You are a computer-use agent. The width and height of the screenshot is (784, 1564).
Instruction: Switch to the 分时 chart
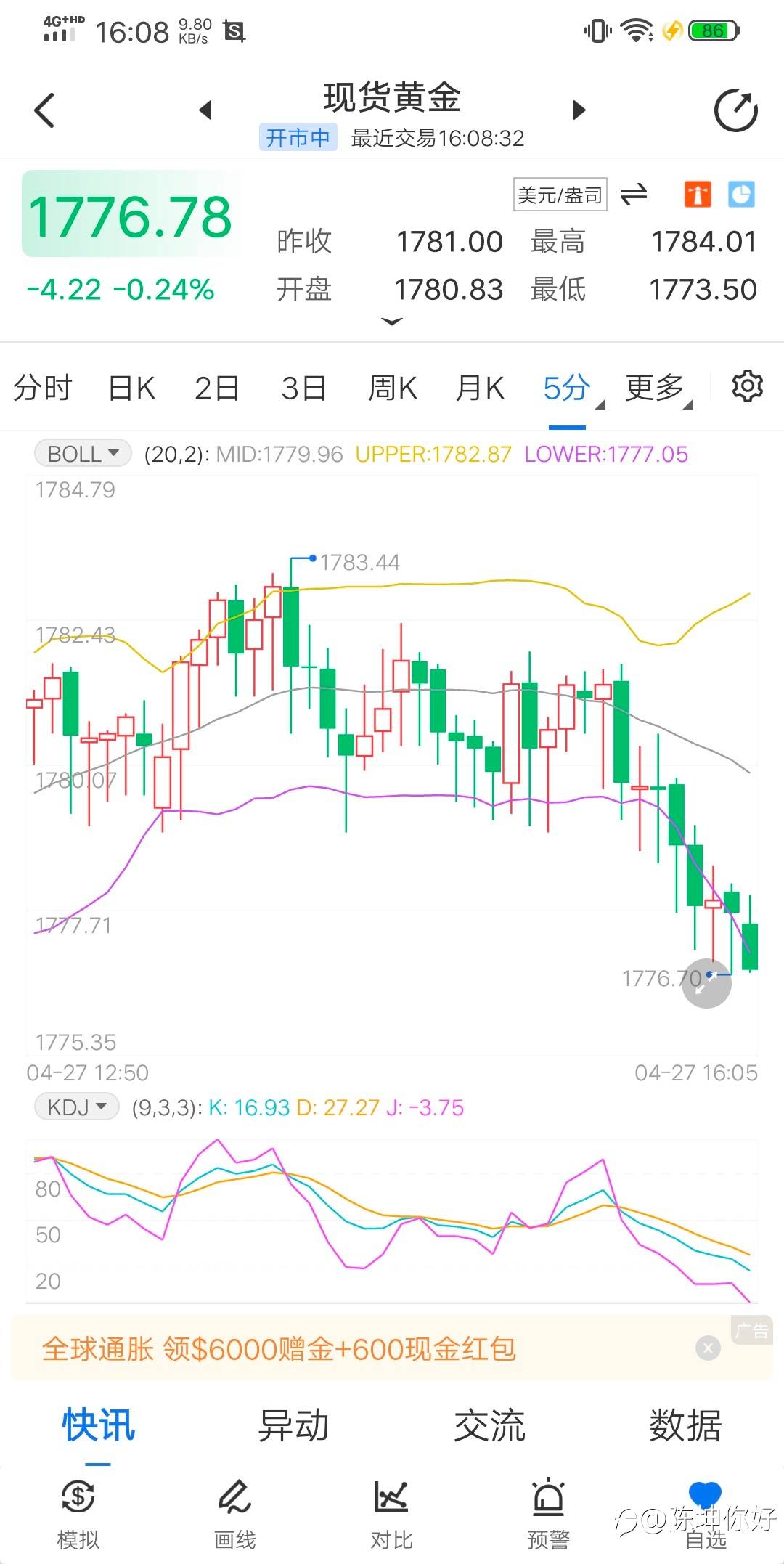pos(43,388)
